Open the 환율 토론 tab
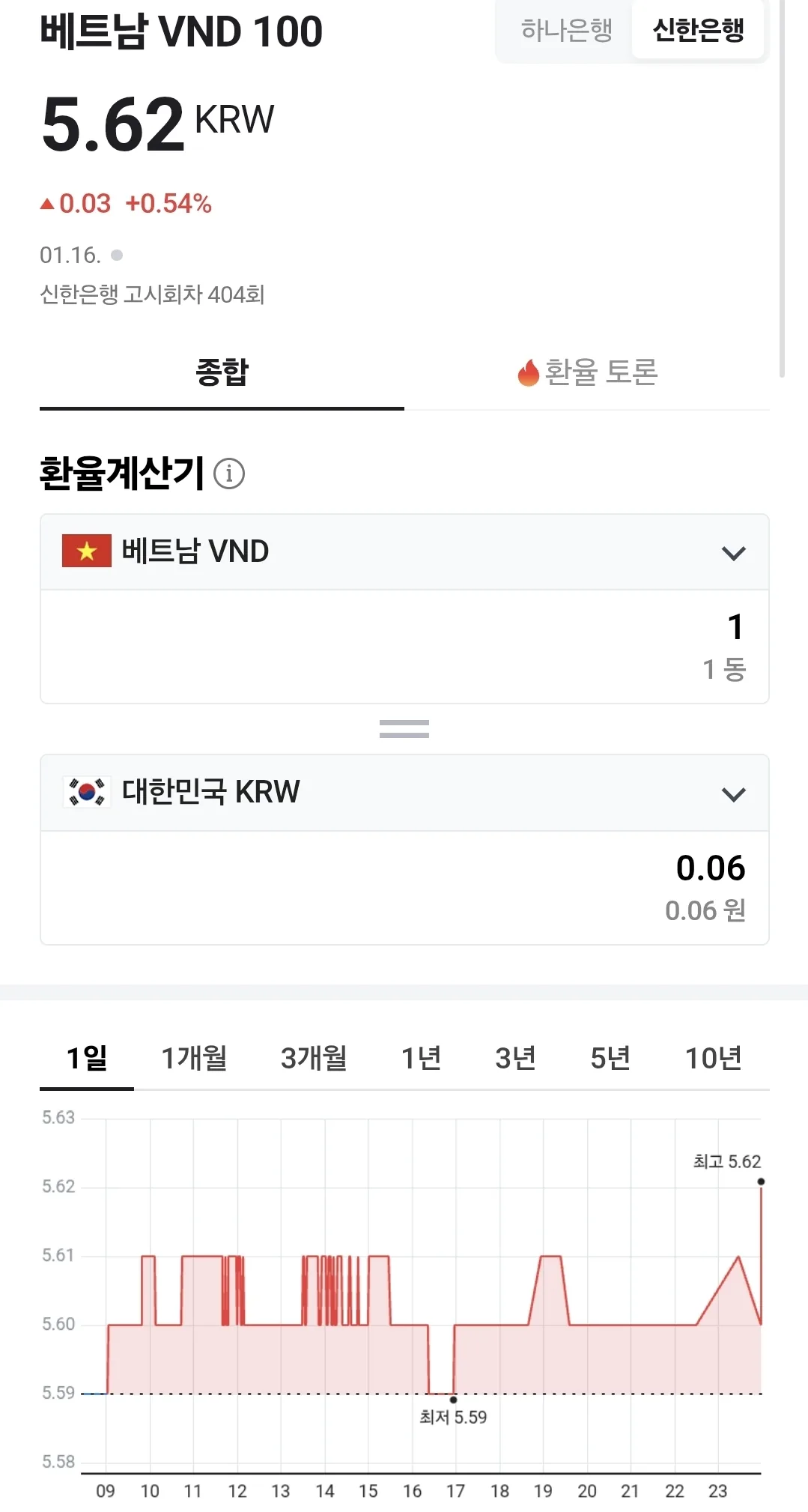 [x=587, y=372]
